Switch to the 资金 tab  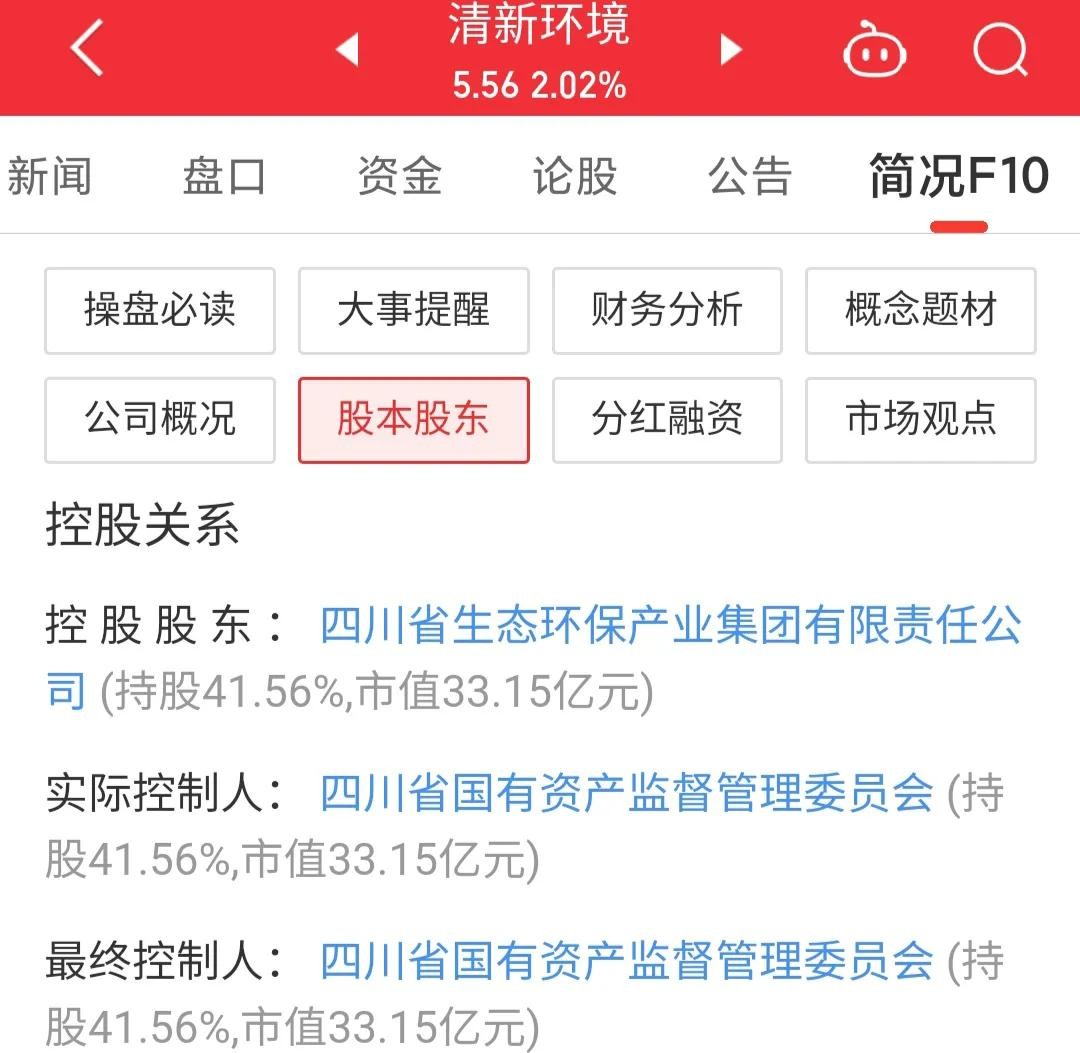click(x=399, y=177)
